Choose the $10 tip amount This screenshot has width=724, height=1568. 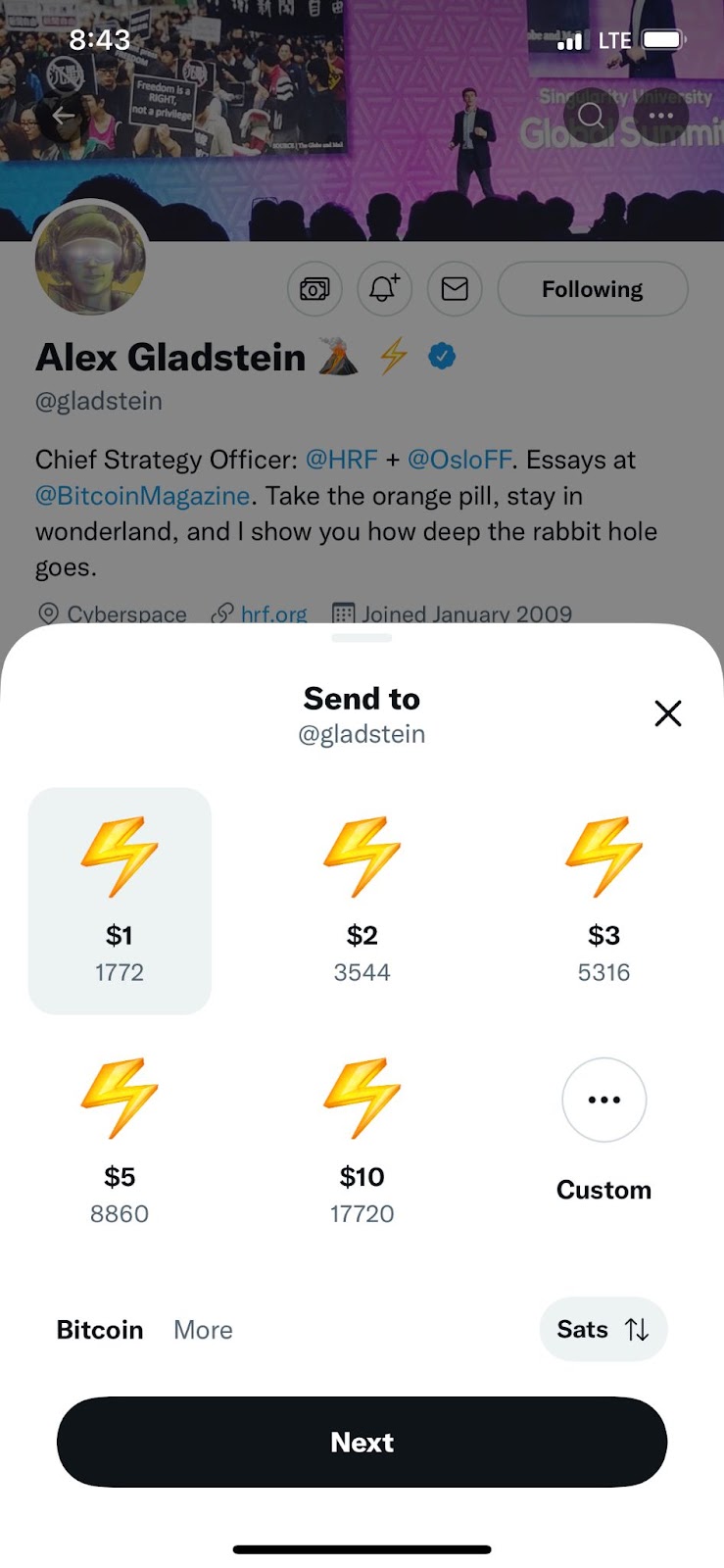click(x=362, y=1142)
